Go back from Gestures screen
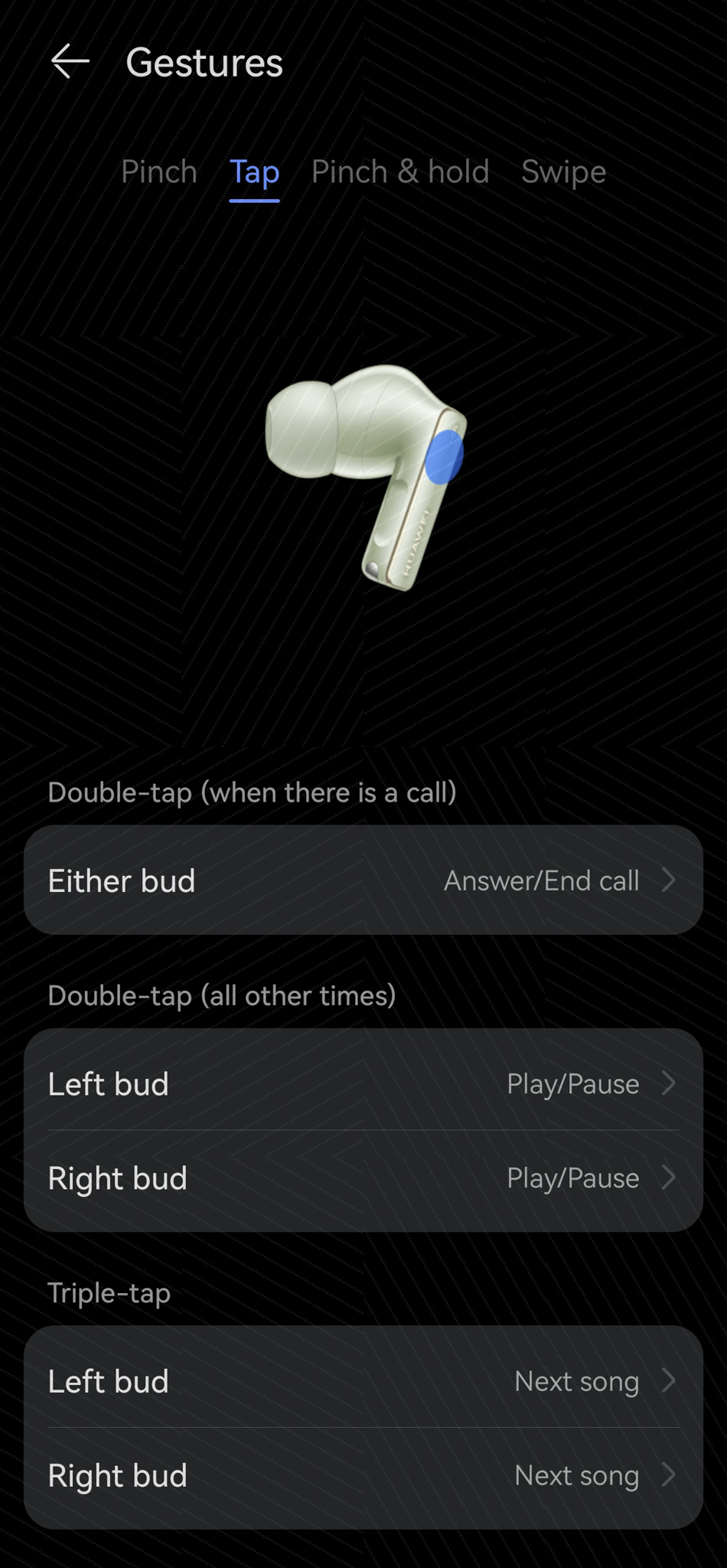 [x=70, y=62]
